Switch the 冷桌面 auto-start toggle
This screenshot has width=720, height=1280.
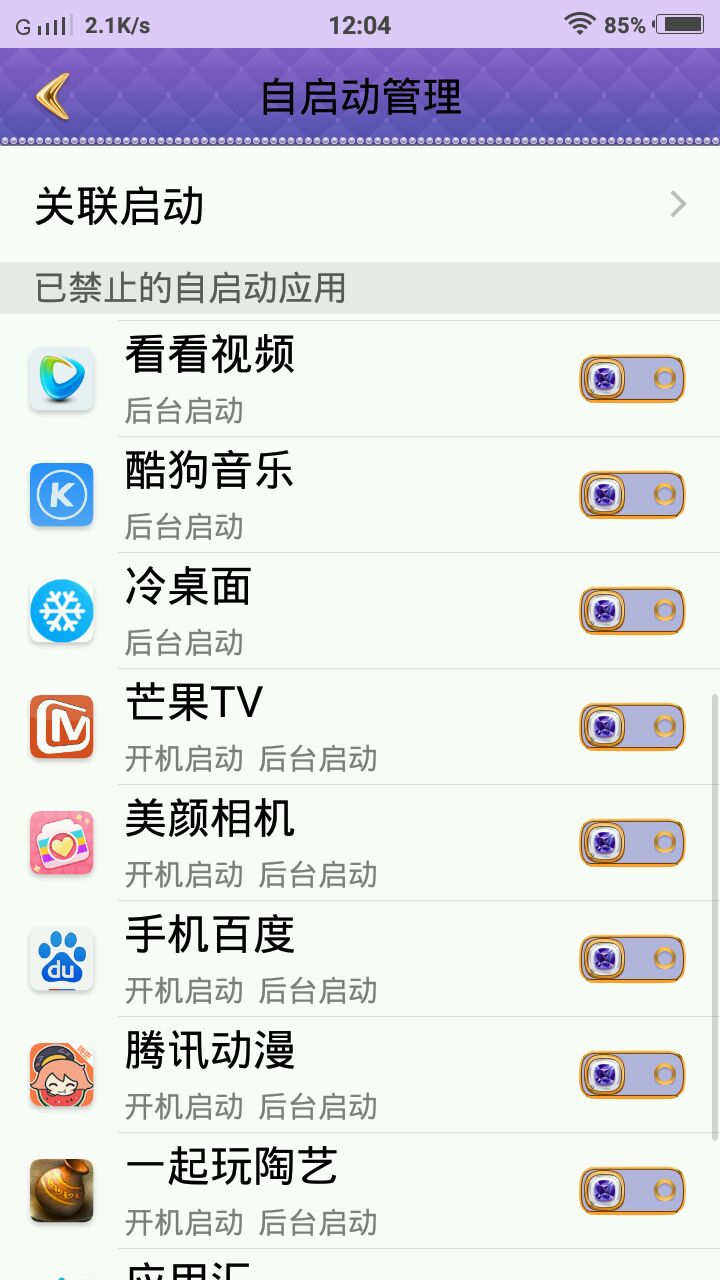632,611
